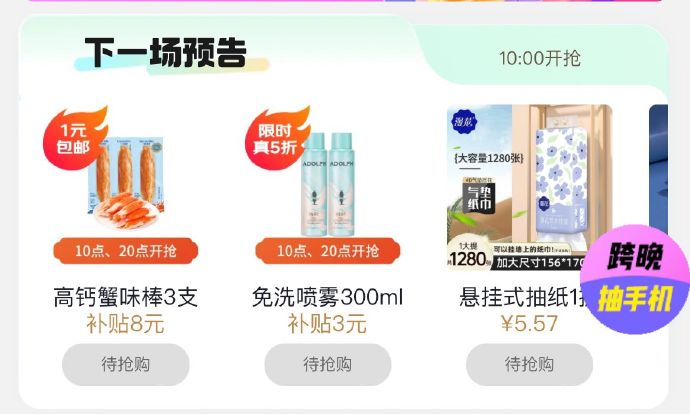Open the 跨晚抽手机 floating promo

635,278
